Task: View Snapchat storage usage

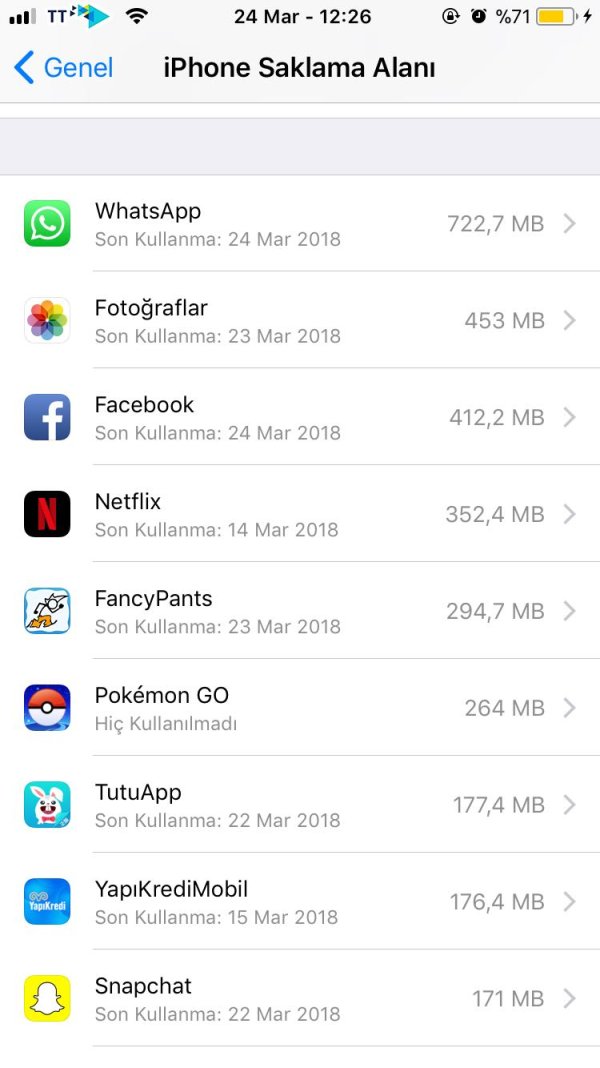Action: click(300, 998)
